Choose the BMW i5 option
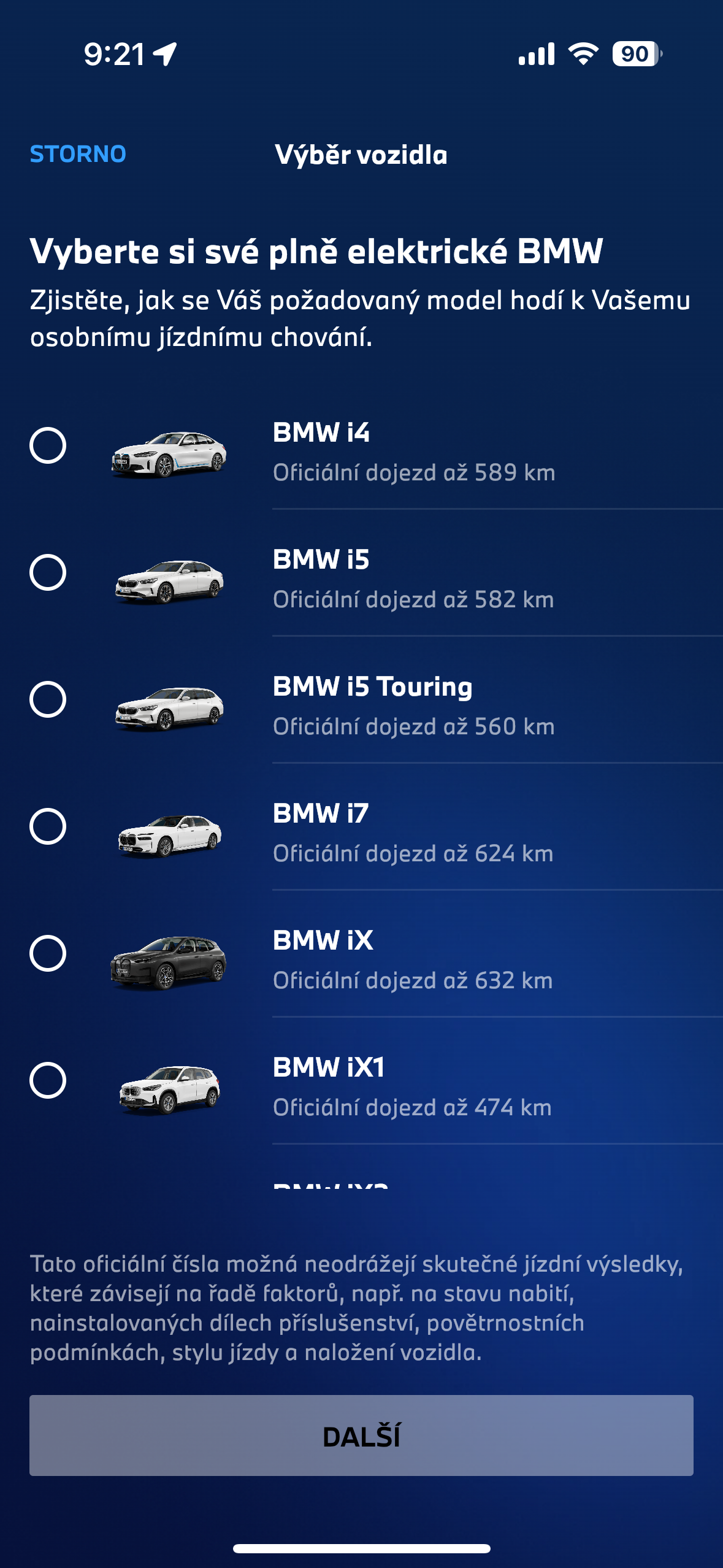Screen dimensions: 723x1568 coord(48,572)
